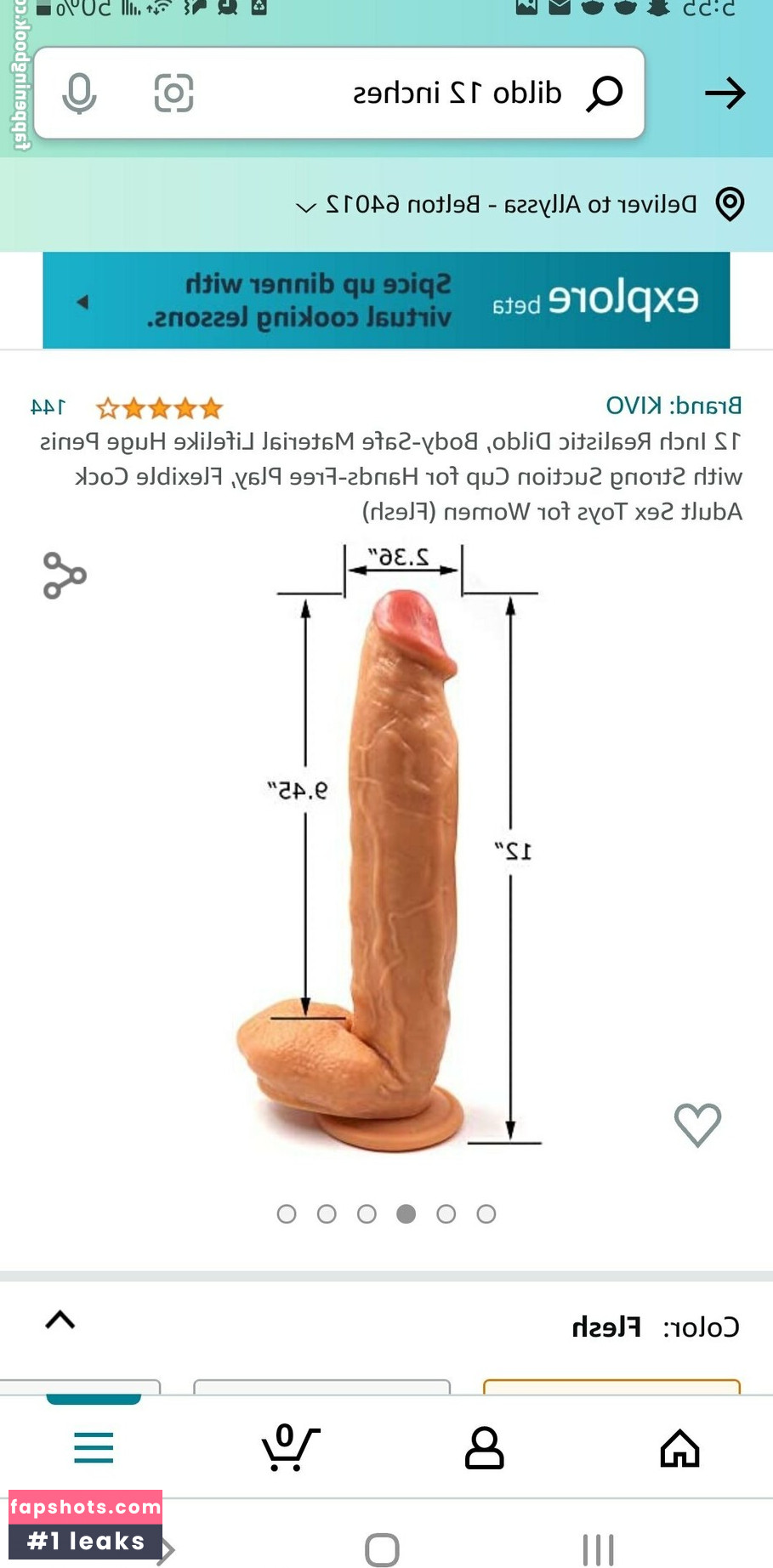Open the KIVO brand link
The image size is (773, 1568).
click(x=673, y=406)
